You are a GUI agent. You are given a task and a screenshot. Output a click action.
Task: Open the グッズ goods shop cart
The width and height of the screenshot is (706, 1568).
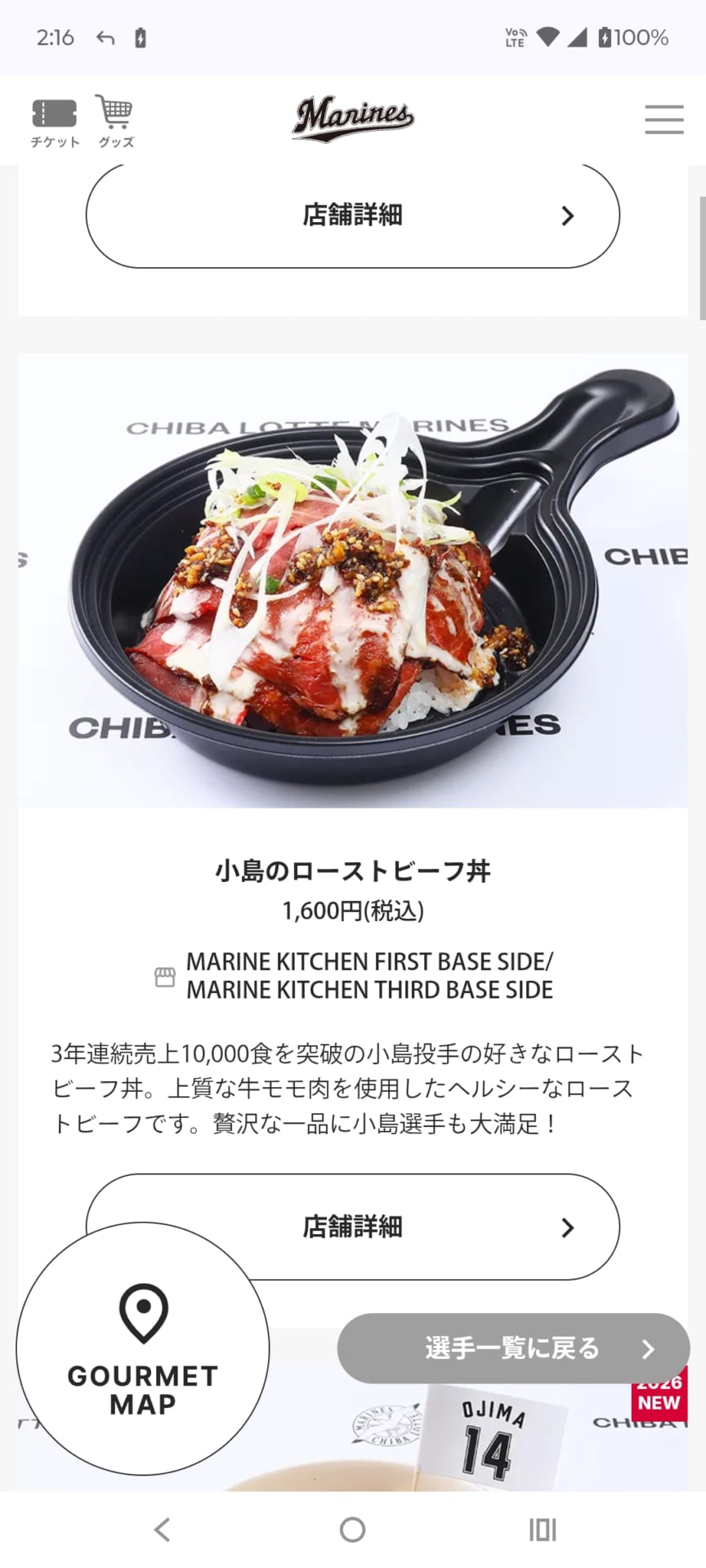point(115,121)
